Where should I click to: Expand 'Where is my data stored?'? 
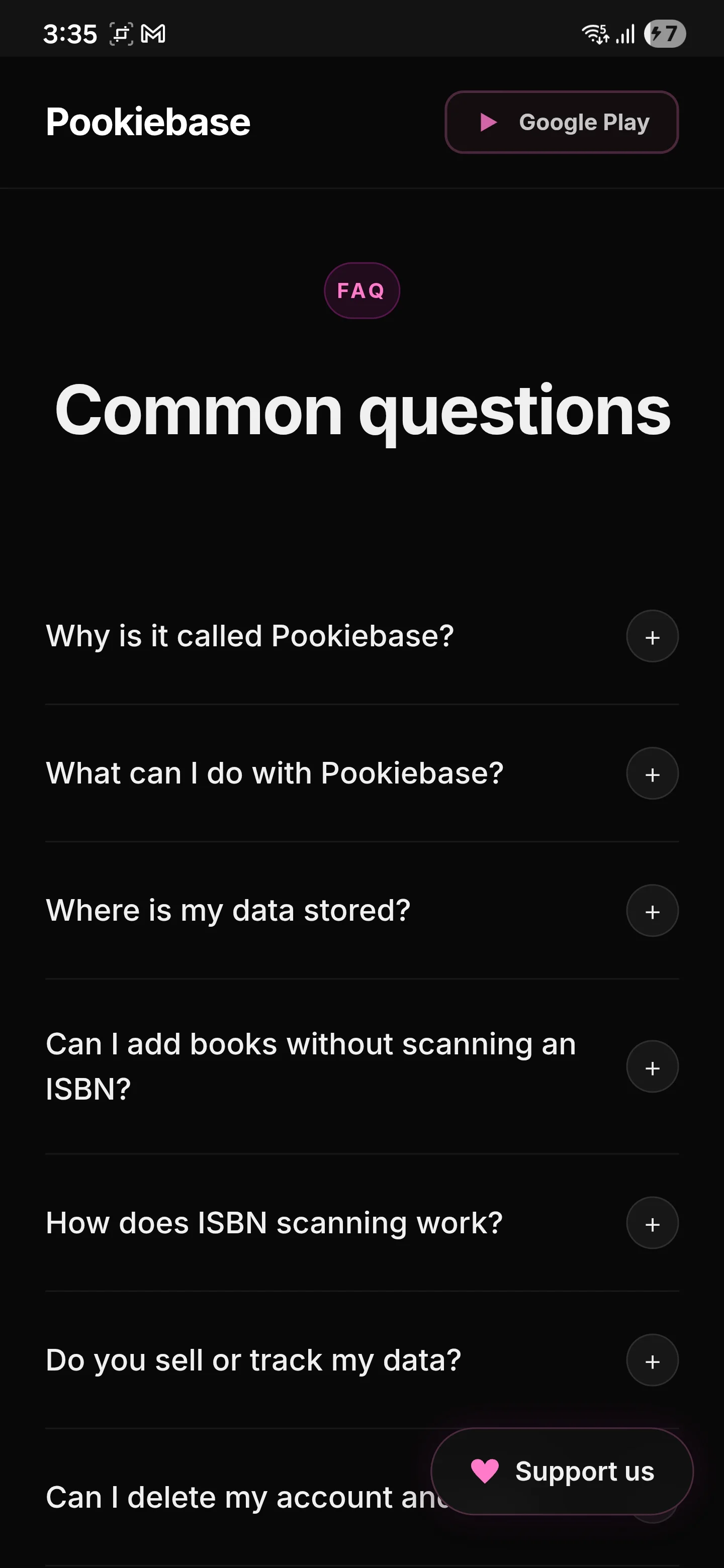[x=652, y=911]
